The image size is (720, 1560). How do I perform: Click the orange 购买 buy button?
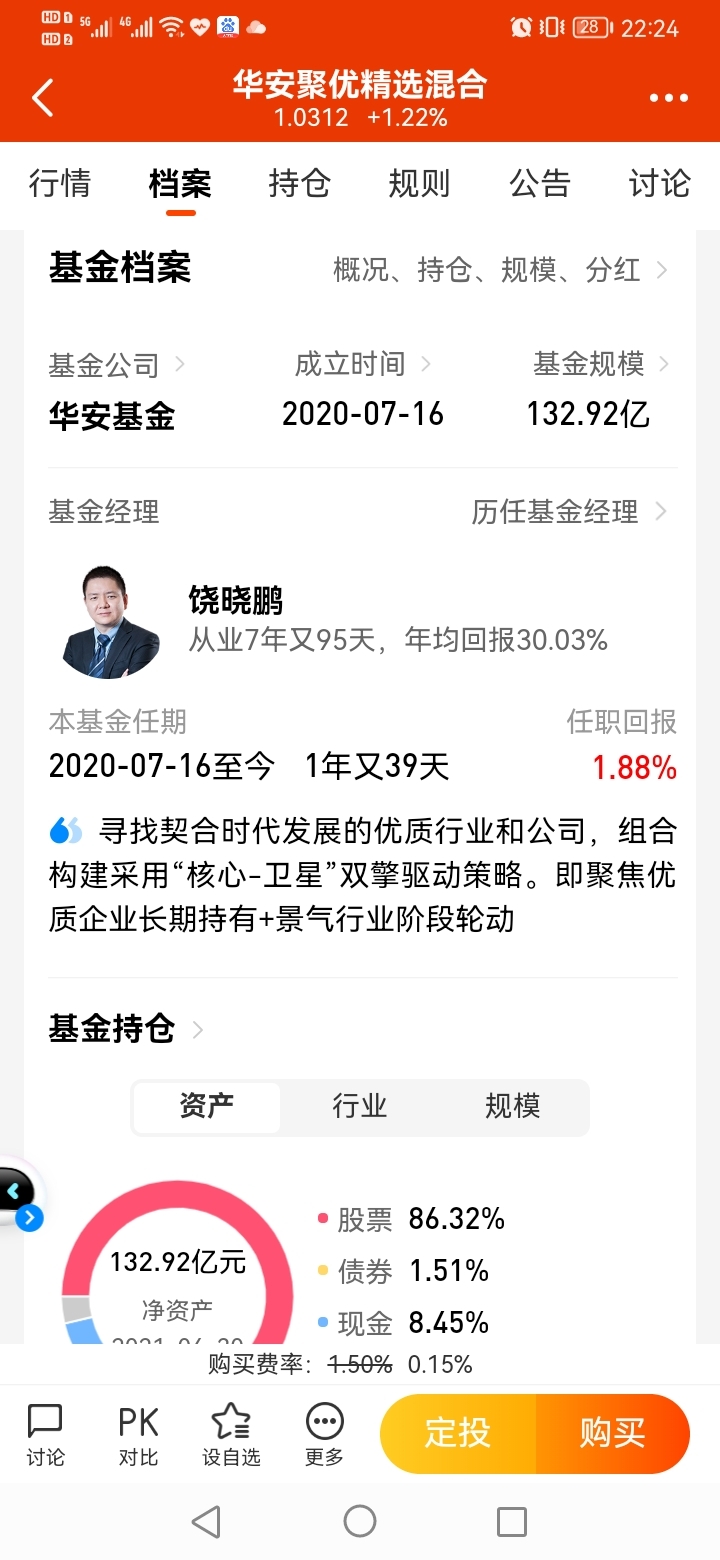point(613,1433)
